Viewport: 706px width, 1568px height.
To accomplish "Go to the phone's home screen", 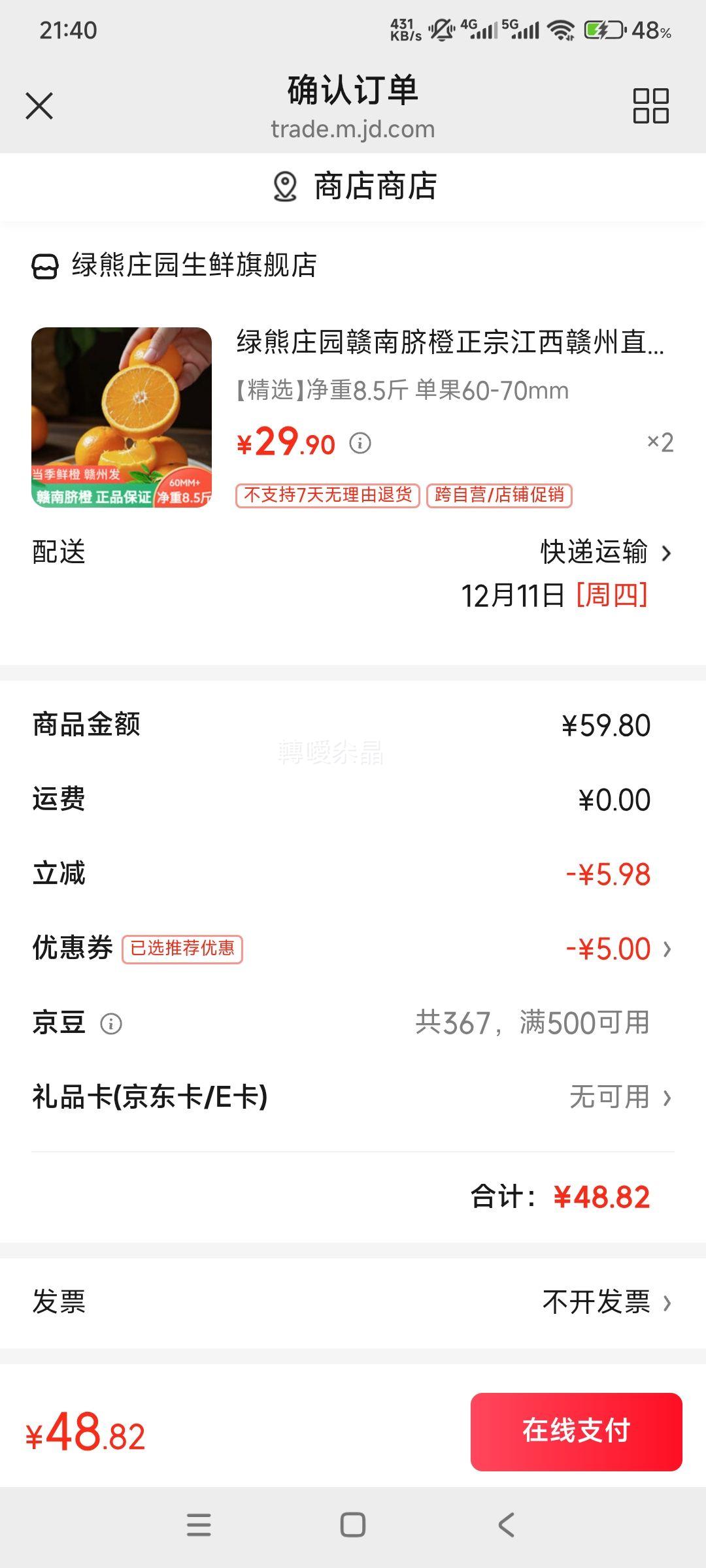I will [x=353, y=1525].
